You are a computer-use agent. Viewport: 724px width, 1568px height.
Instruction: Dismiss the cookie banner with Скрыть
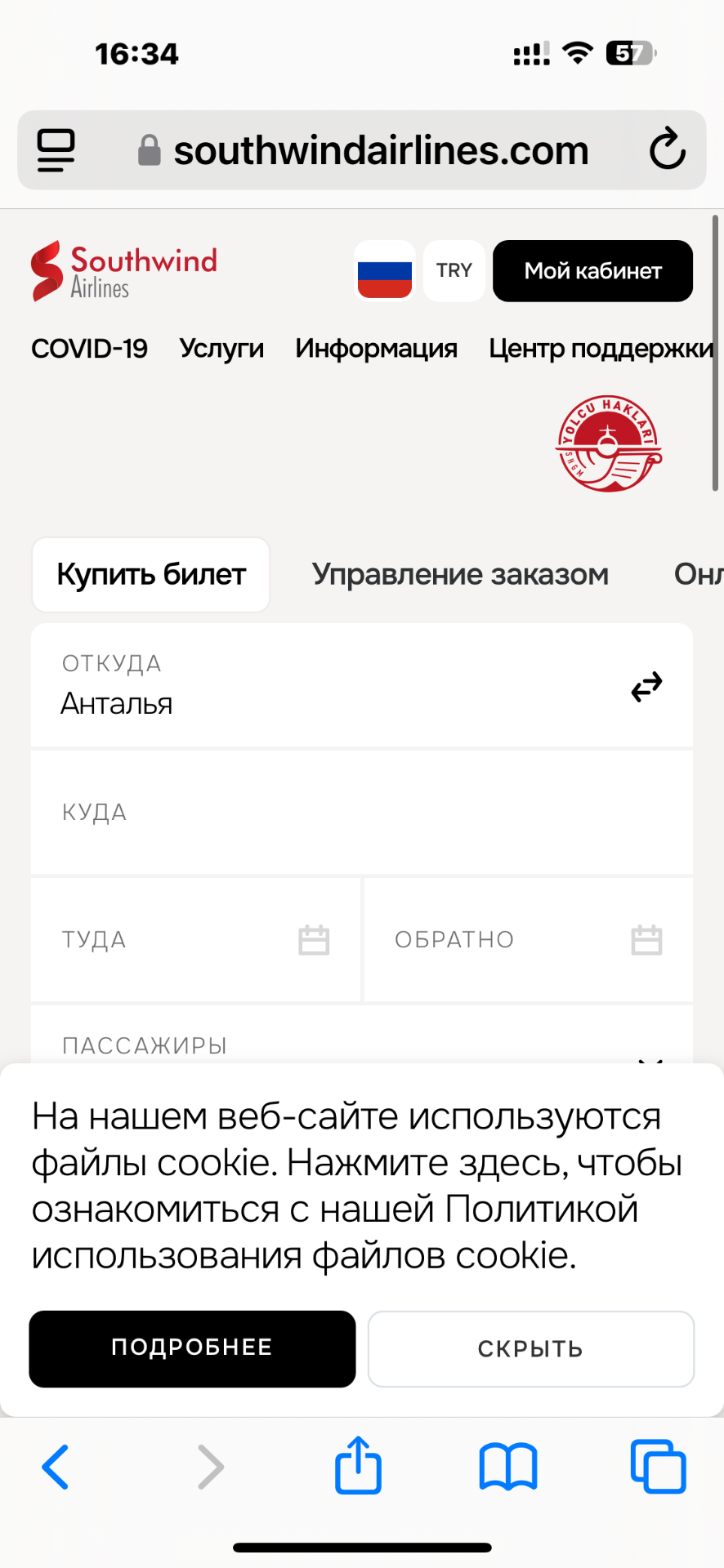tap(530, 1348)
